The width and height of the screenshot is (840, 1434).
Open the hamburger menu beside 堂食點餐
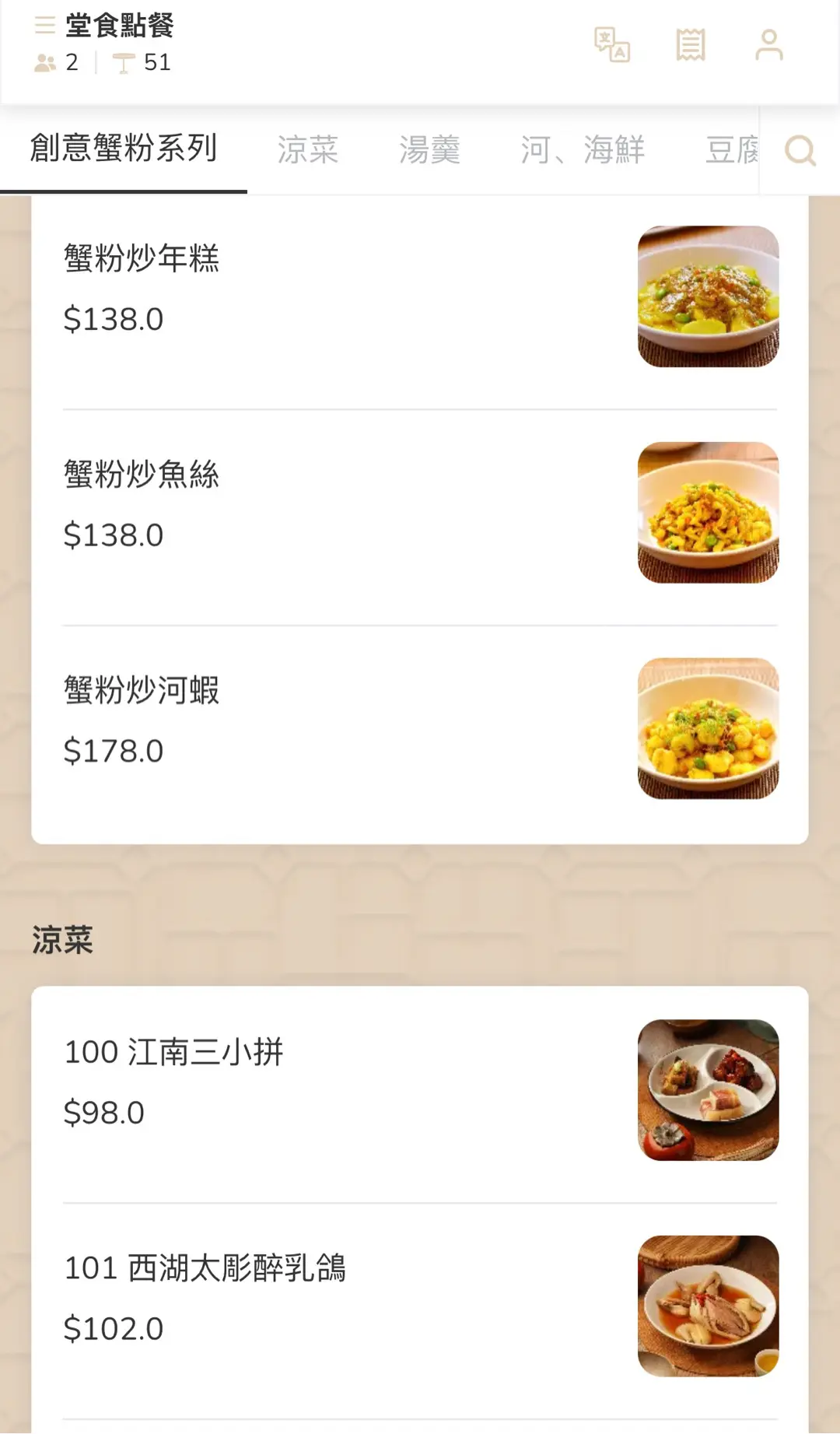click(45, 26)
